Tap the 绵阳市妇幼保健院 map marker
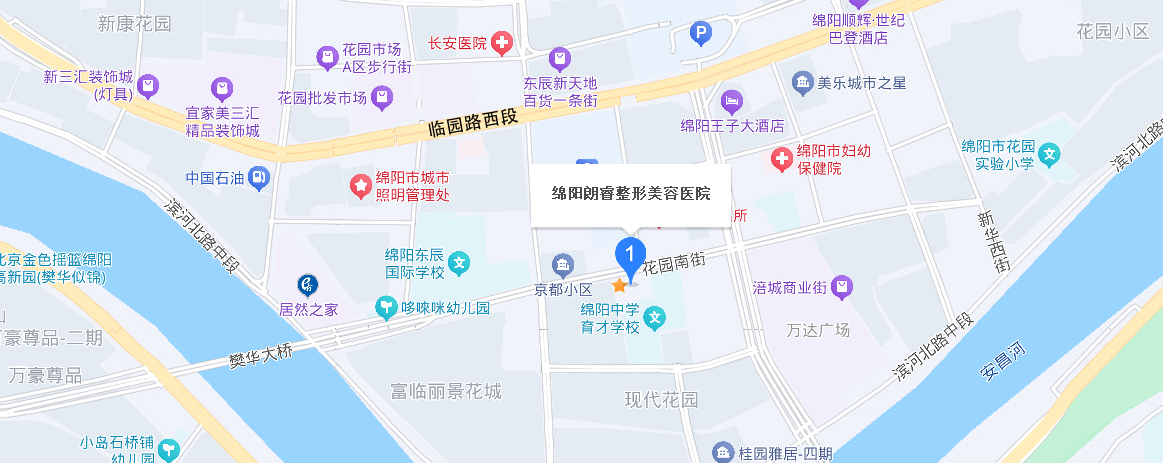This screenshot has width=1163, height=463. 780,158
